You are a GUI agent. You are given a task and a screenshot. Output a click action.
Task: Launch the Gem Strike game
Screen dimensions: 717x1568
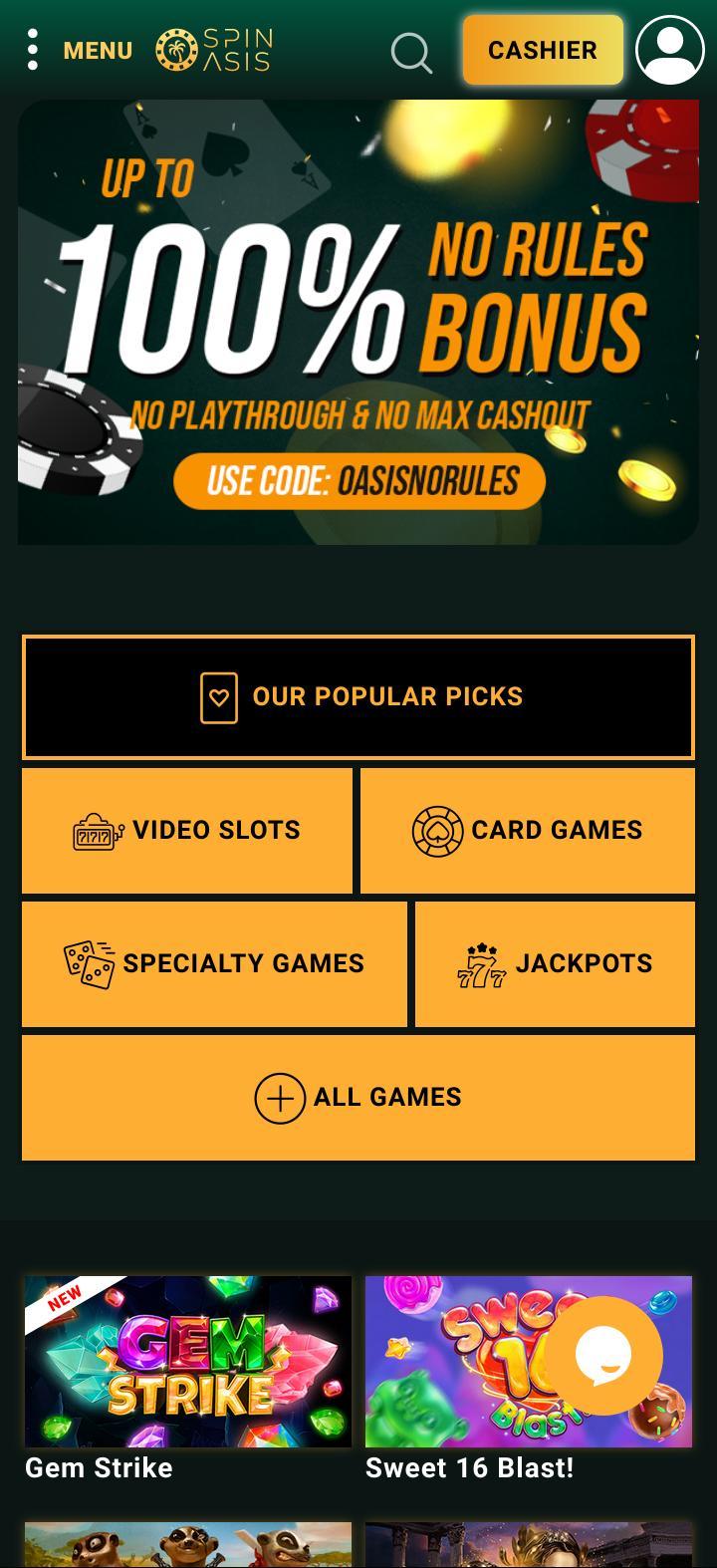pyautogui.click(x=188, y=1361)
